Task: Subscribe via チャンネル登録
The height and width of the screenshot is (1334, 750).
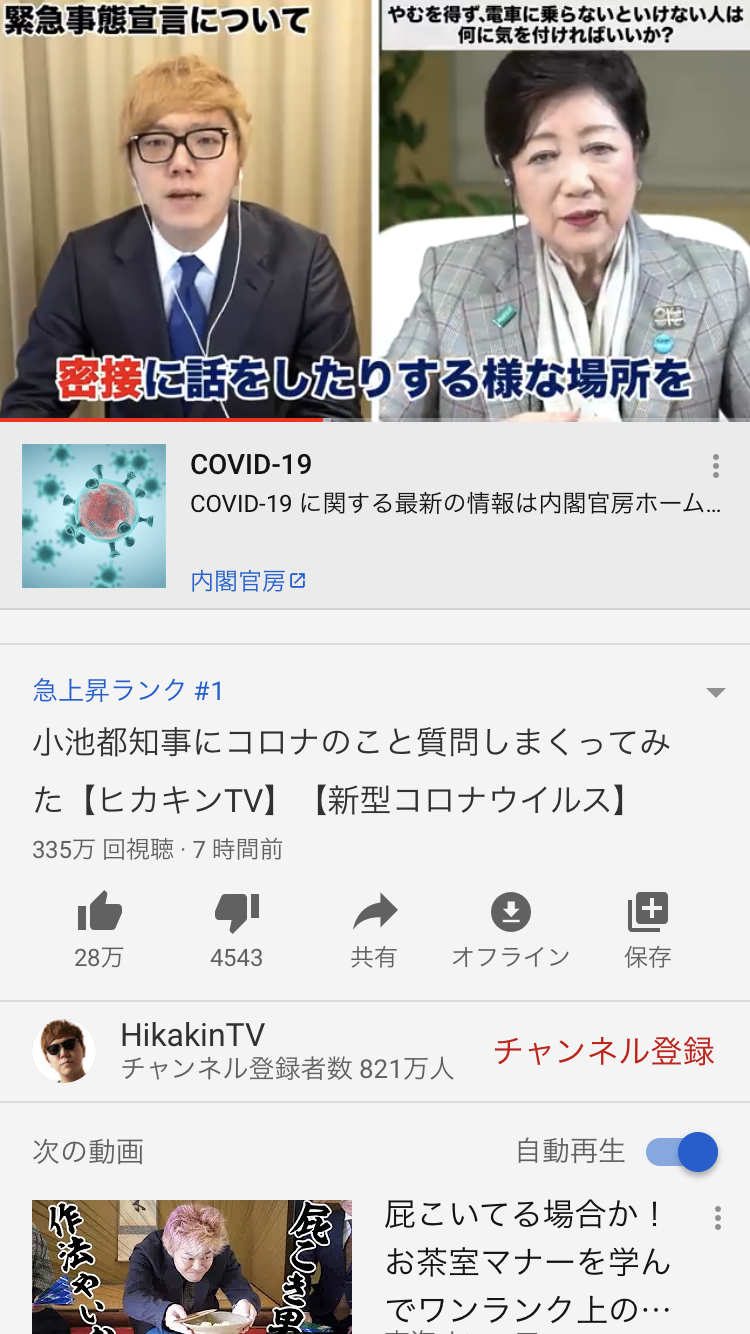Action: tap(604, 1051)
